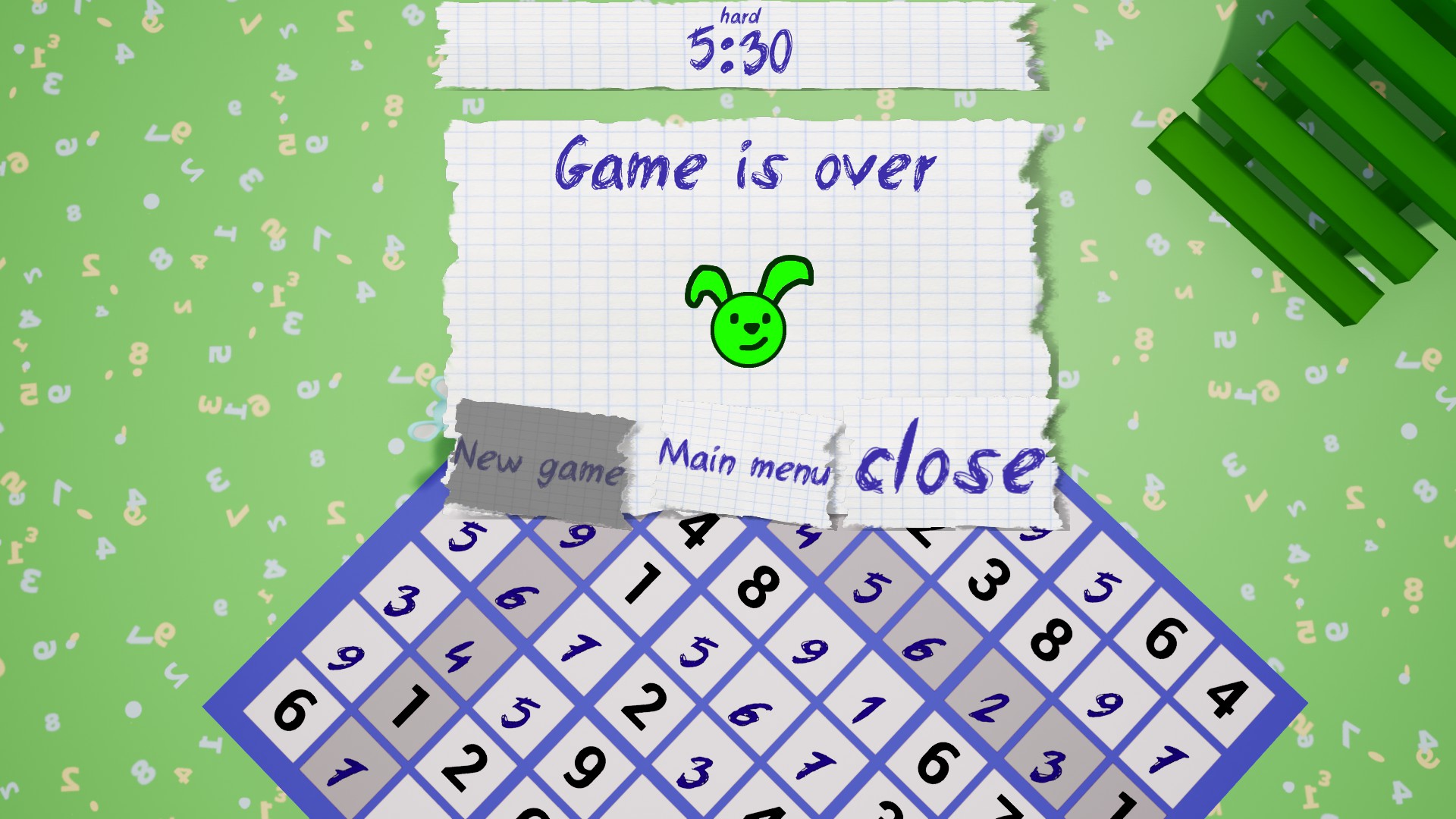
Task: Close the Game is over dialog
Action: 950,464
